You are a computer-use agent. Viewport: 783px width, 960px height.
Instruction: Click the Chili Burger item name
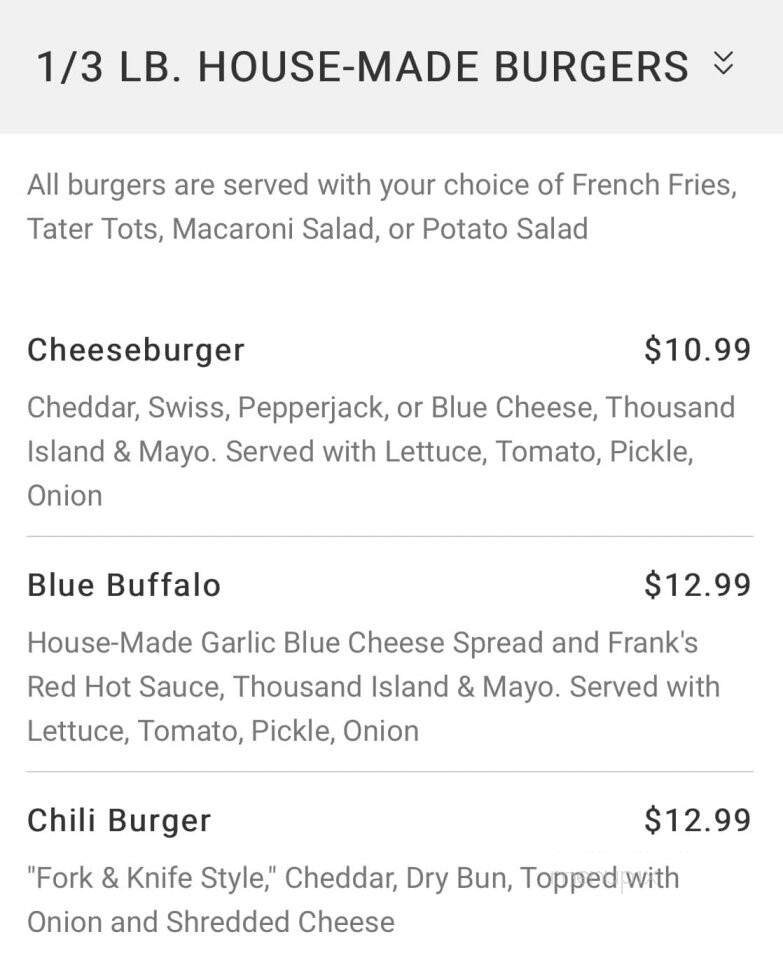click(119, 821)
